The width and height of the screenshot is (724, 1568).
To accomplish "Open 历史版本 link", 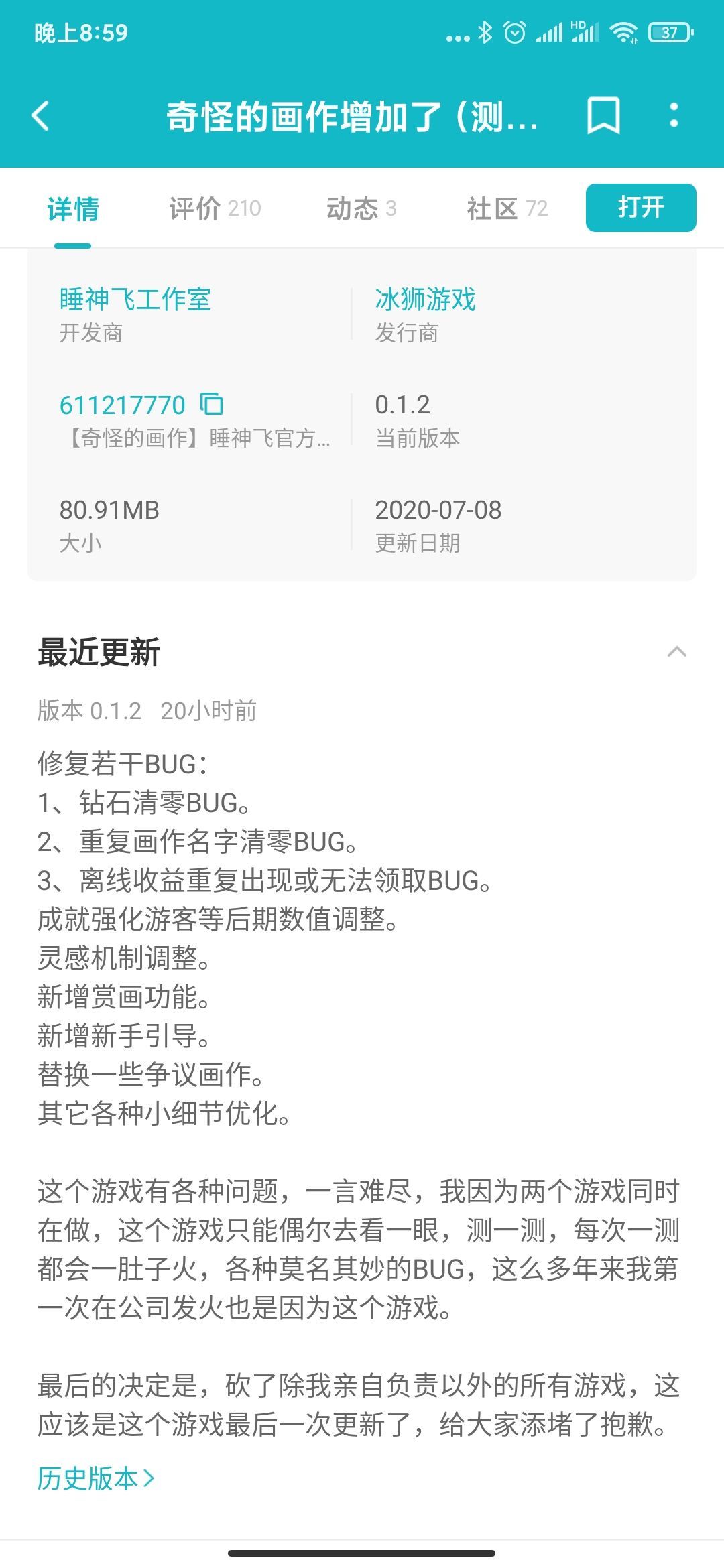I will [x=96, y=1478].
